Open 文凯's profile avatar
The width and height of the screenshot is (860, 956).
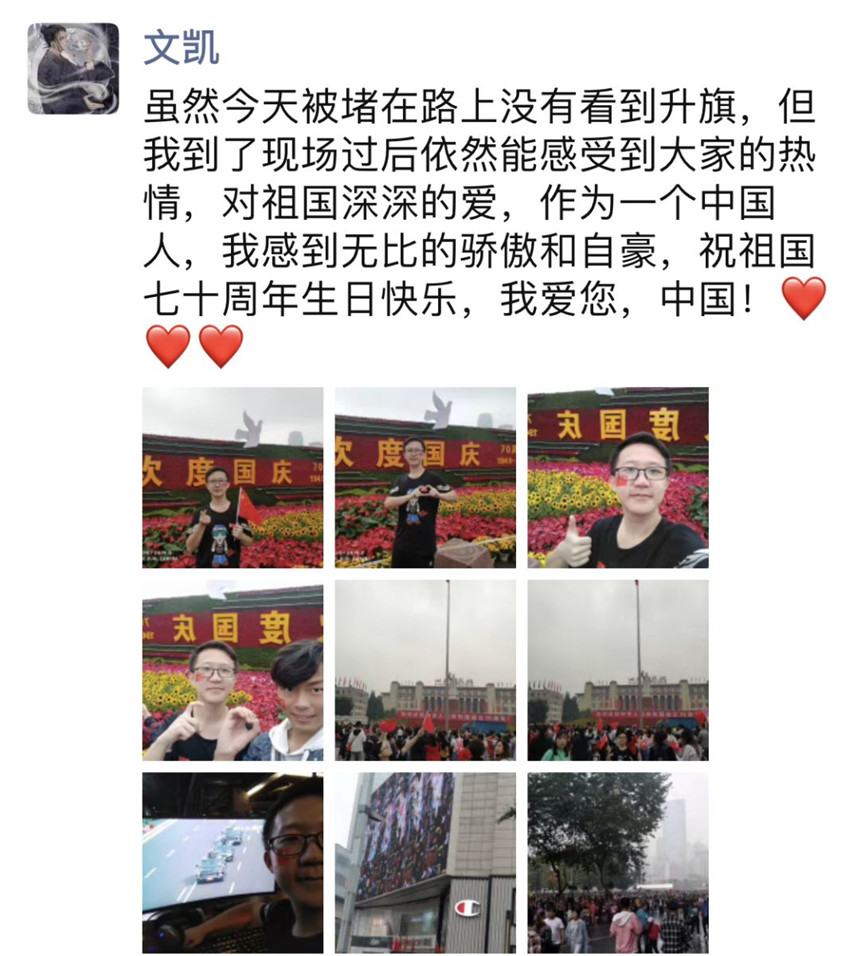coord(72,68)
